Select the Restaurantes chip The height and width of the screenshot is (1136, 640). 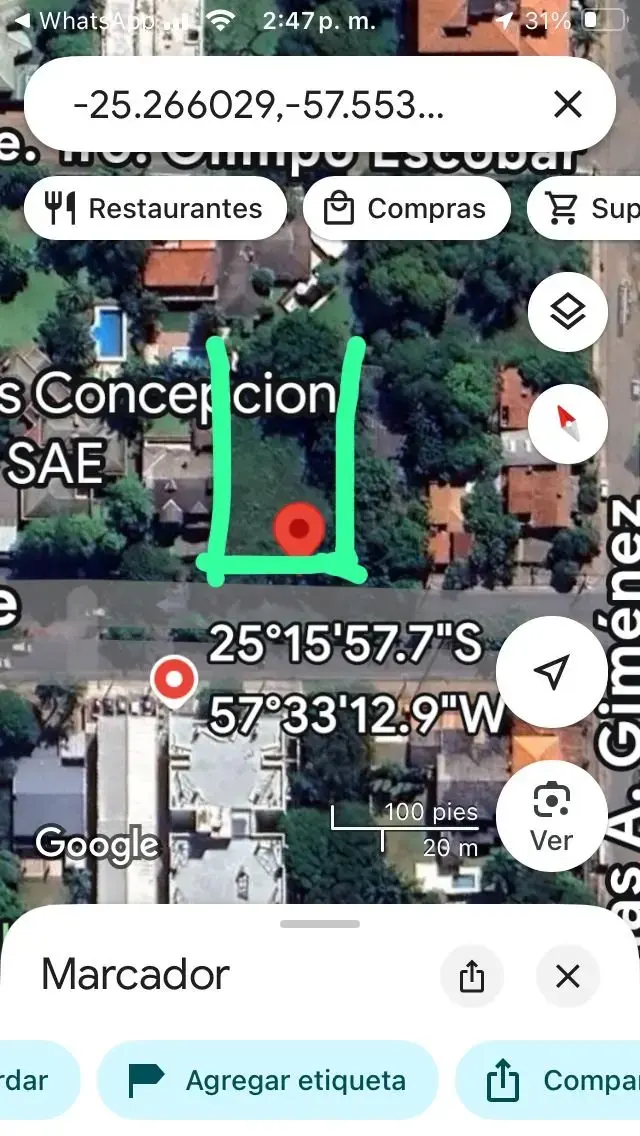155,209
